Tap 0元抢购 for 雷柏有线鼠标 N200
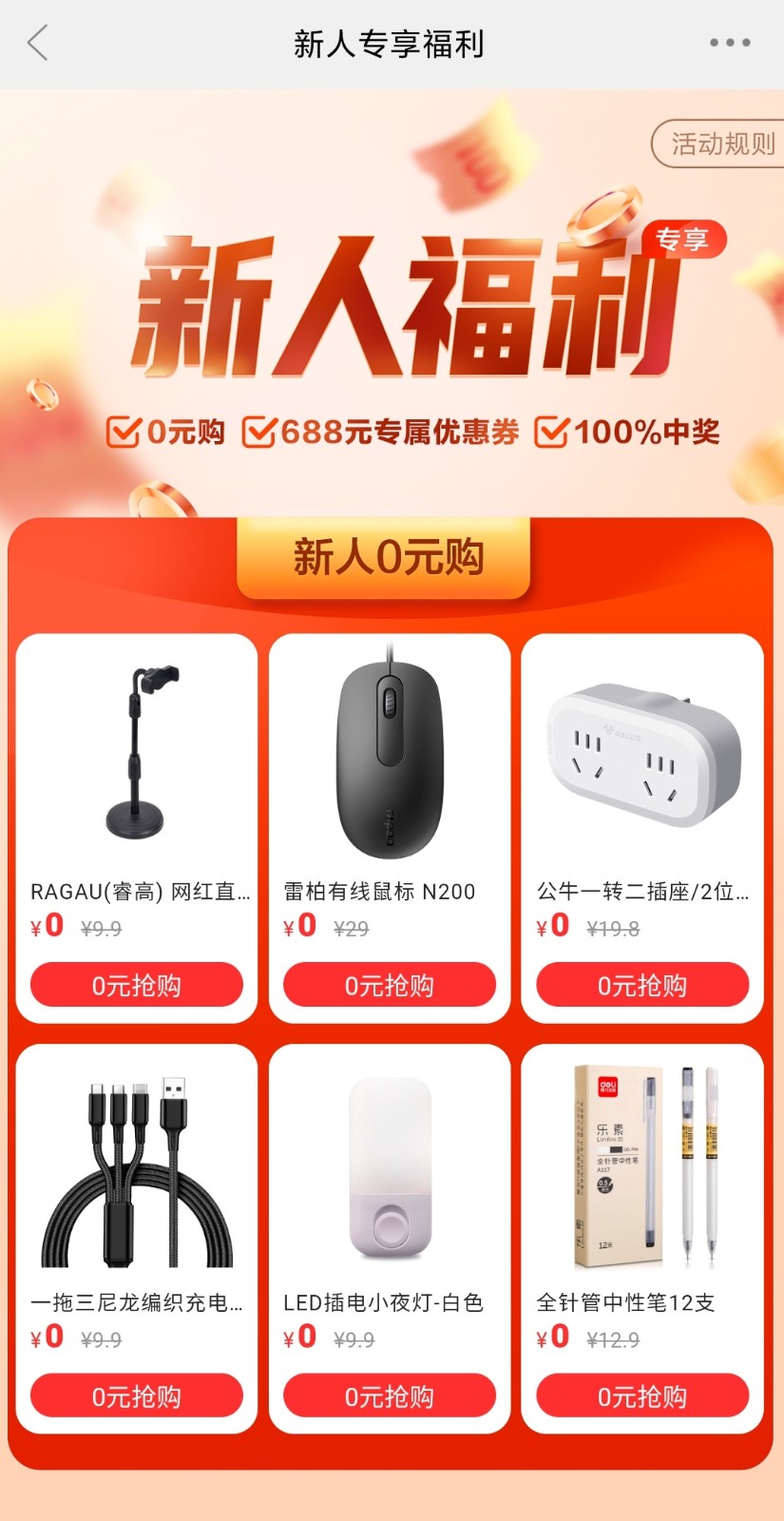The height and width of the screenshot is (1521, 784). click(x=390, y=985)
